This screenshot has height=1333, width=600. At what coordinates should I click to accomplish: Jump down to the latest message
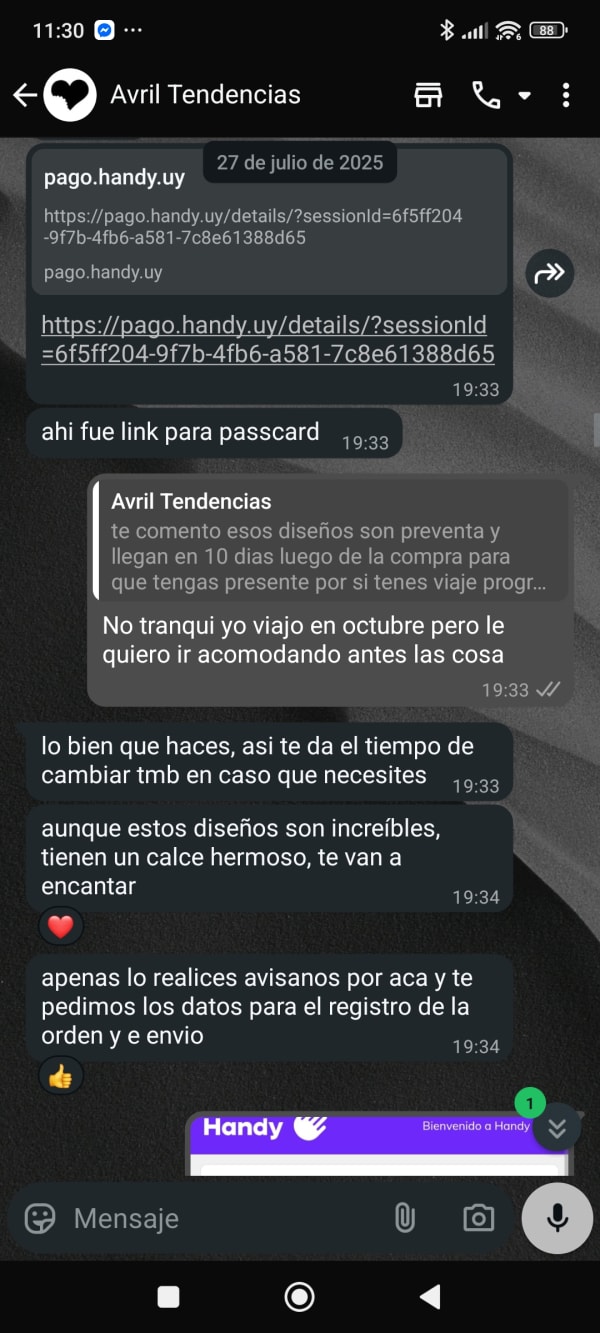tap(557, 1128)
